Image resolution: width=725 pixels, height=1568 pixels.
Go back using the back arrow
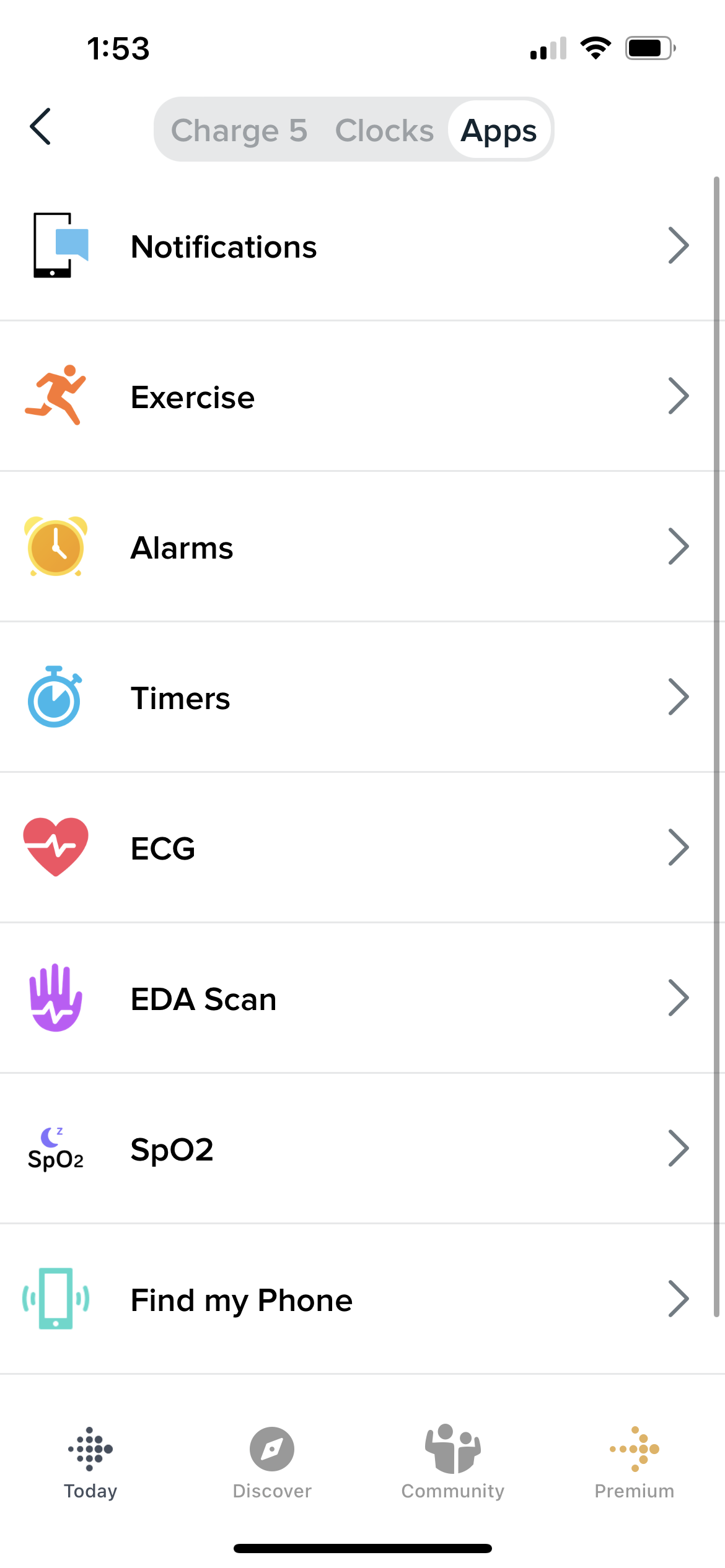pyautogui.click(x=41, y=127)
